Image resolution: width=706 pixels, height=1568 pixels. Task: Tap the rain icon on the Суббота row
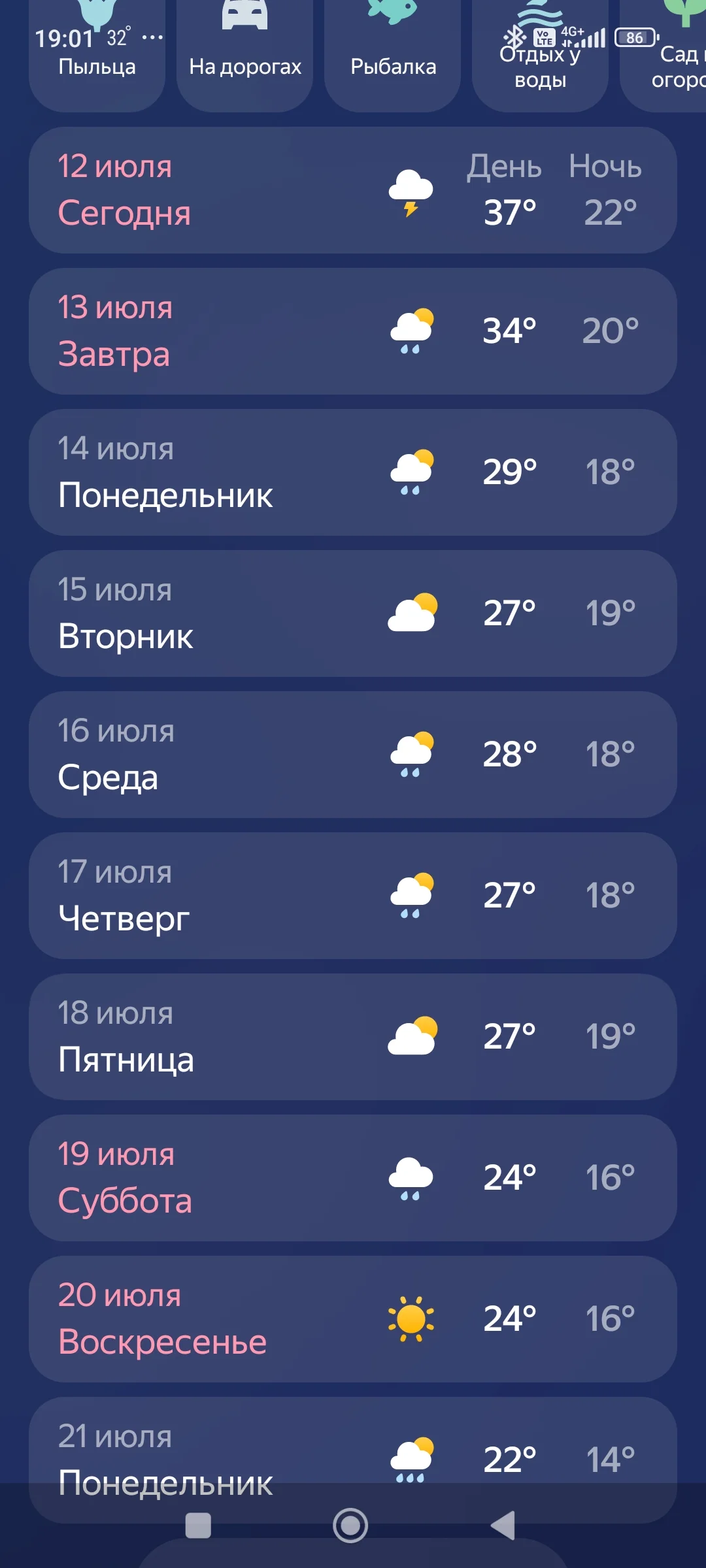tap(409, 1177)
